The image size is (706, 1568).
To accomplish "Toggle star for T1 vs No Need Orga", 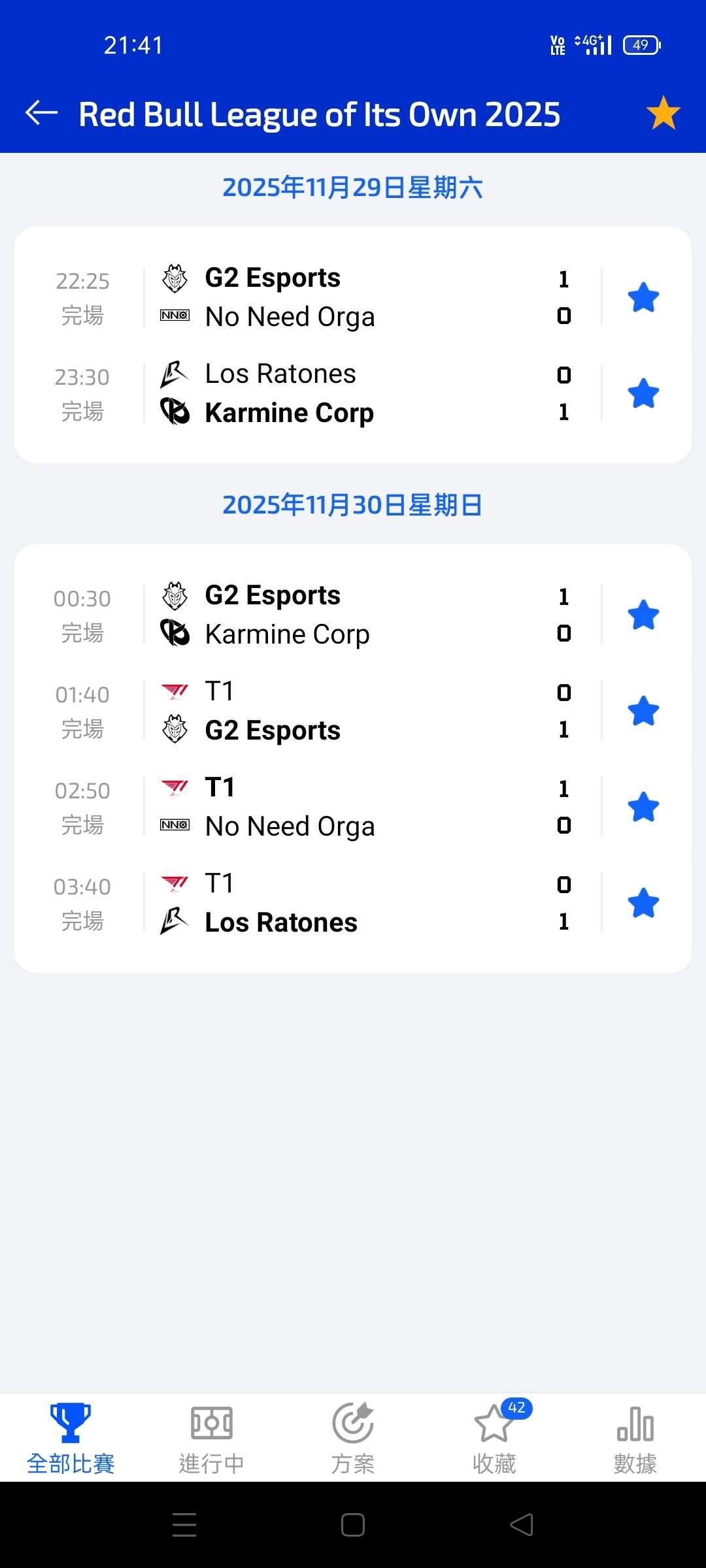I will (643, 808).
